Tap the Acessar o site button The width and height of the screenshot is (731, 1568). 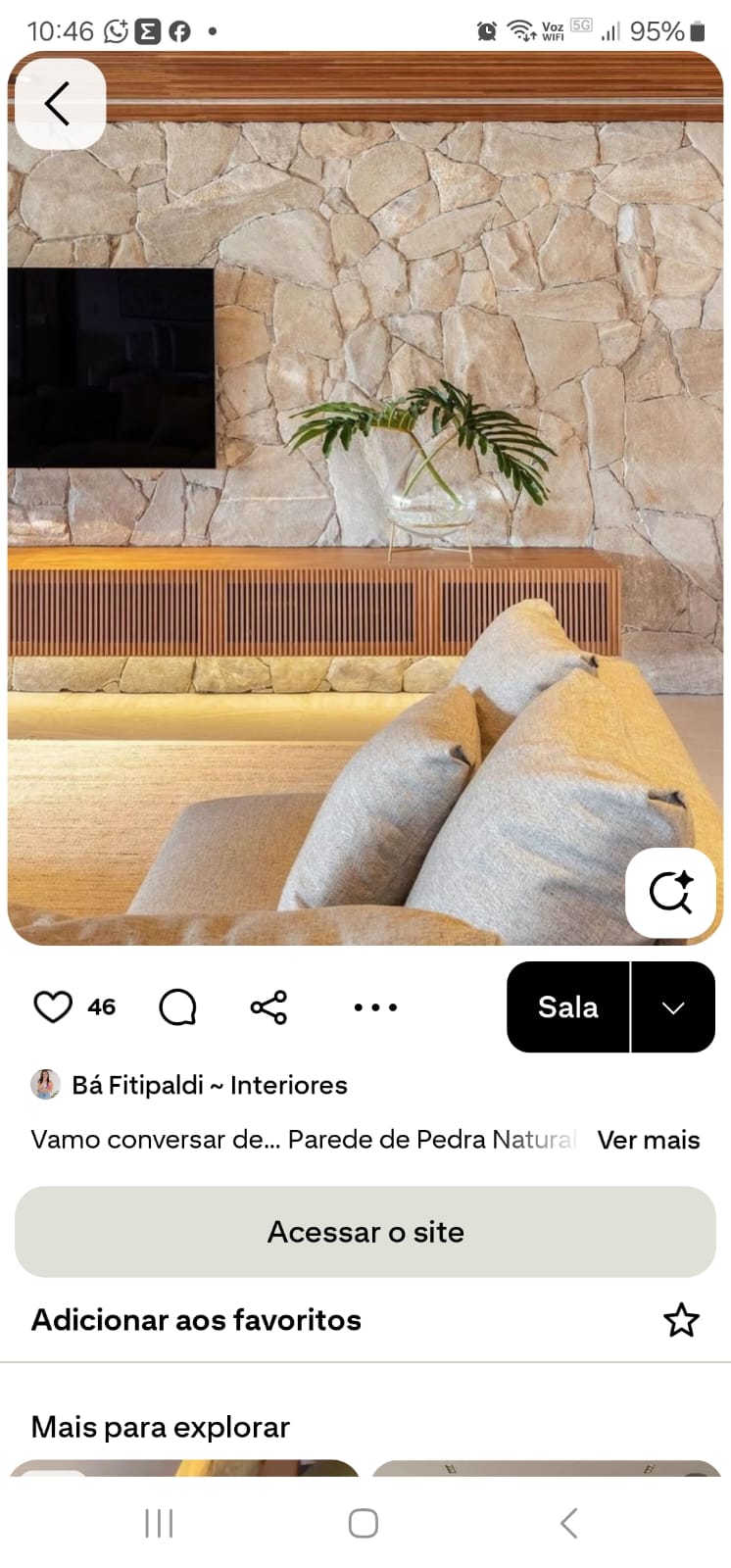click(365, 1232)
